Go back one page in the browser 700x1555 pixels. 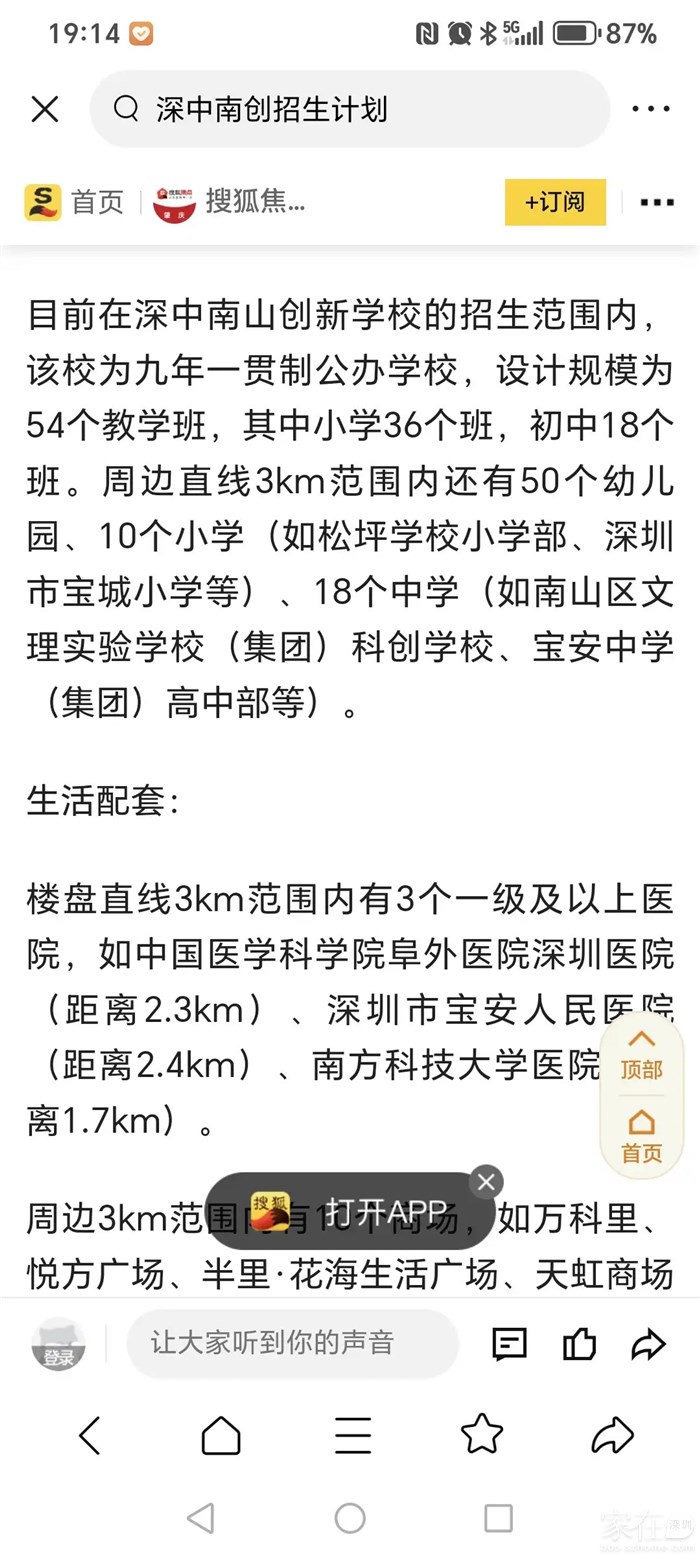click(90, 1436)
